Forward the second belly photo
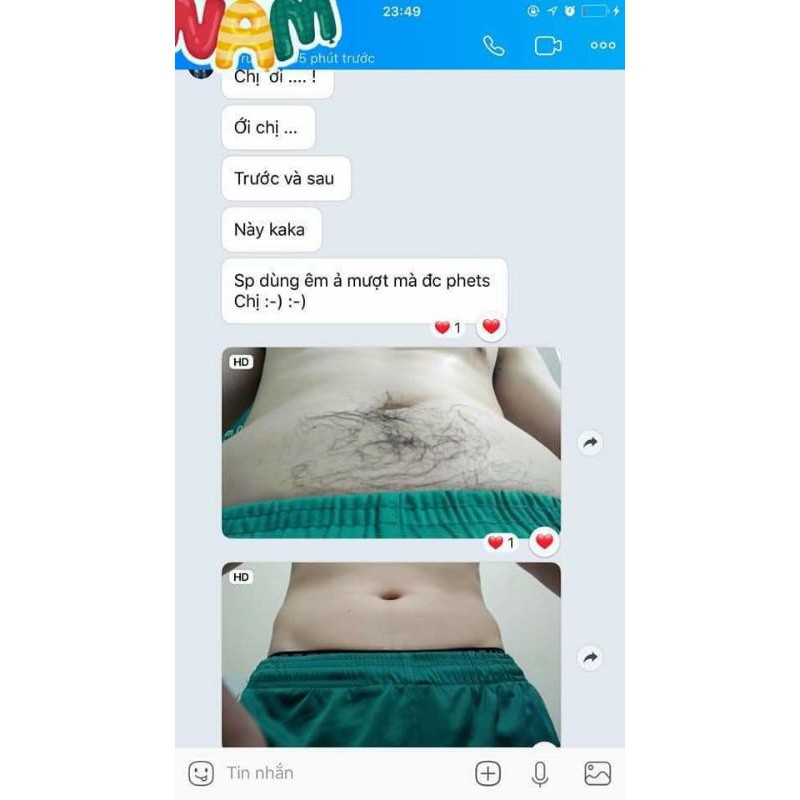Screen dimensions: 800x800 pyautogui.click(x=590, y=658)
